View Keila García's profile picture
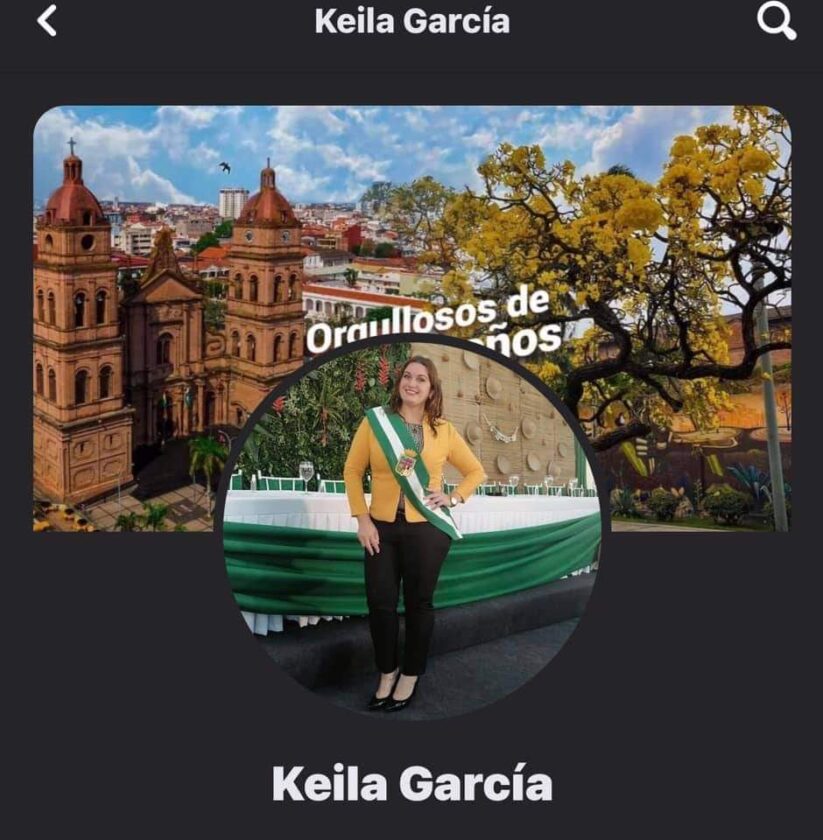 [412, 530]
